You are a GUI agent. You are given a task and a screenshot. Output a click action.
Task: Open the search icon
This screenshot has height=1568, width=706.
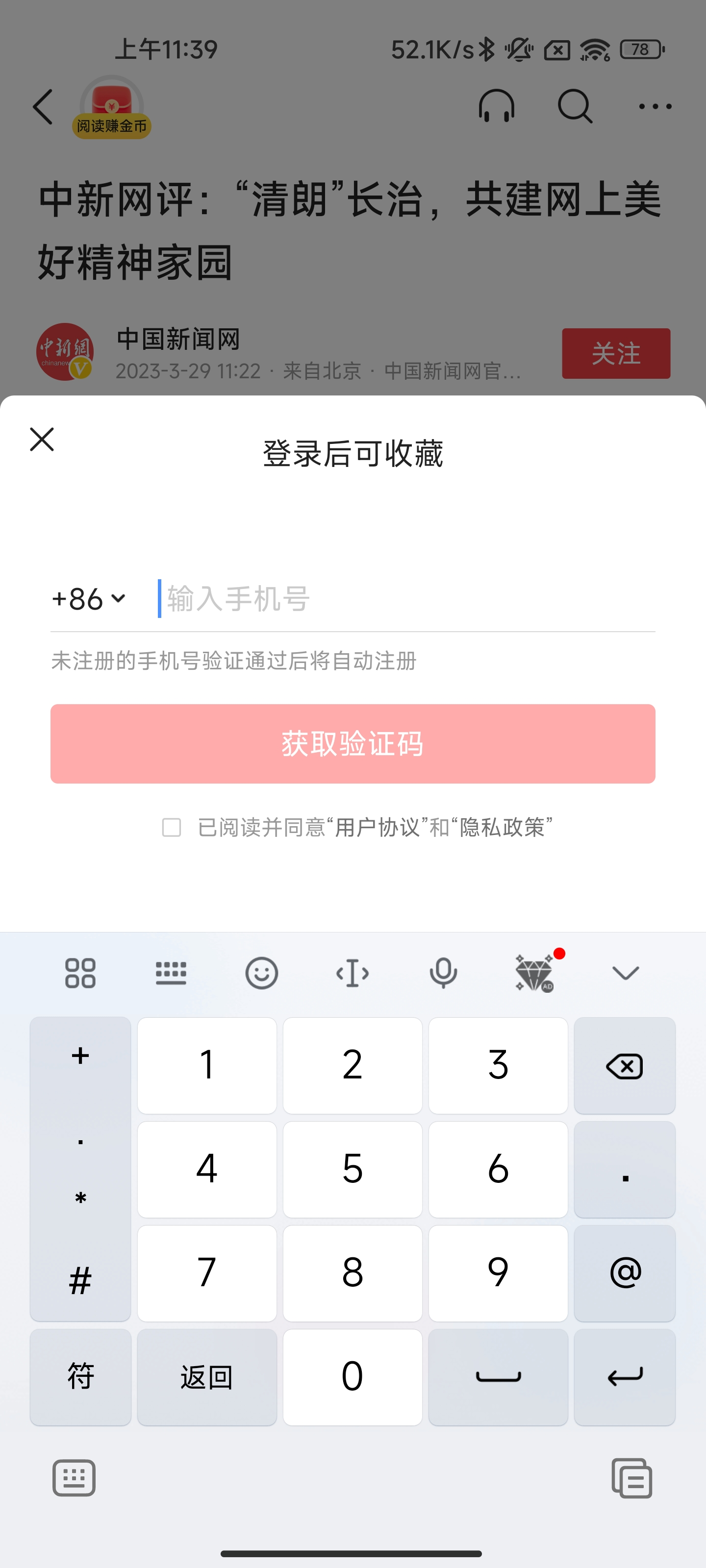point(575,106)
